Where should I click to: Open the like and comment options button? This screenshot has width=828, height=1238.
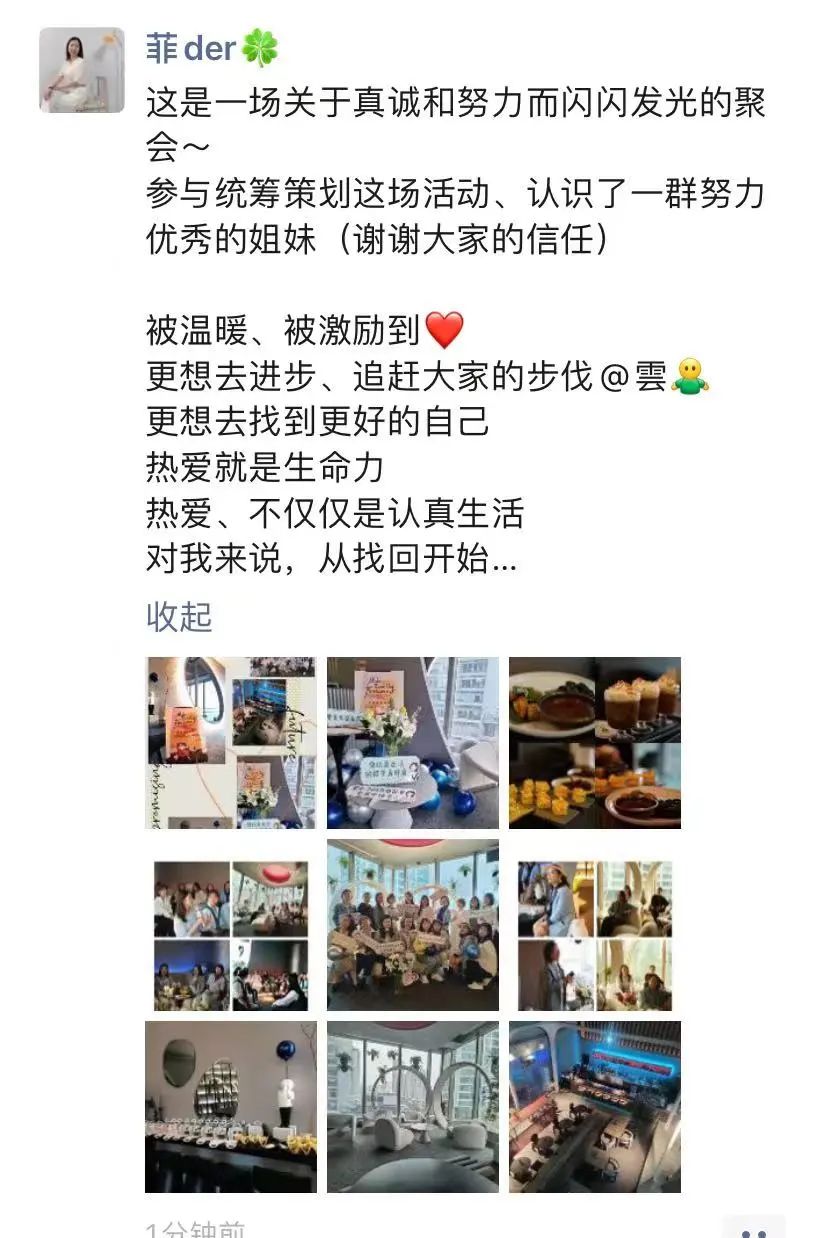[754, 1230]
